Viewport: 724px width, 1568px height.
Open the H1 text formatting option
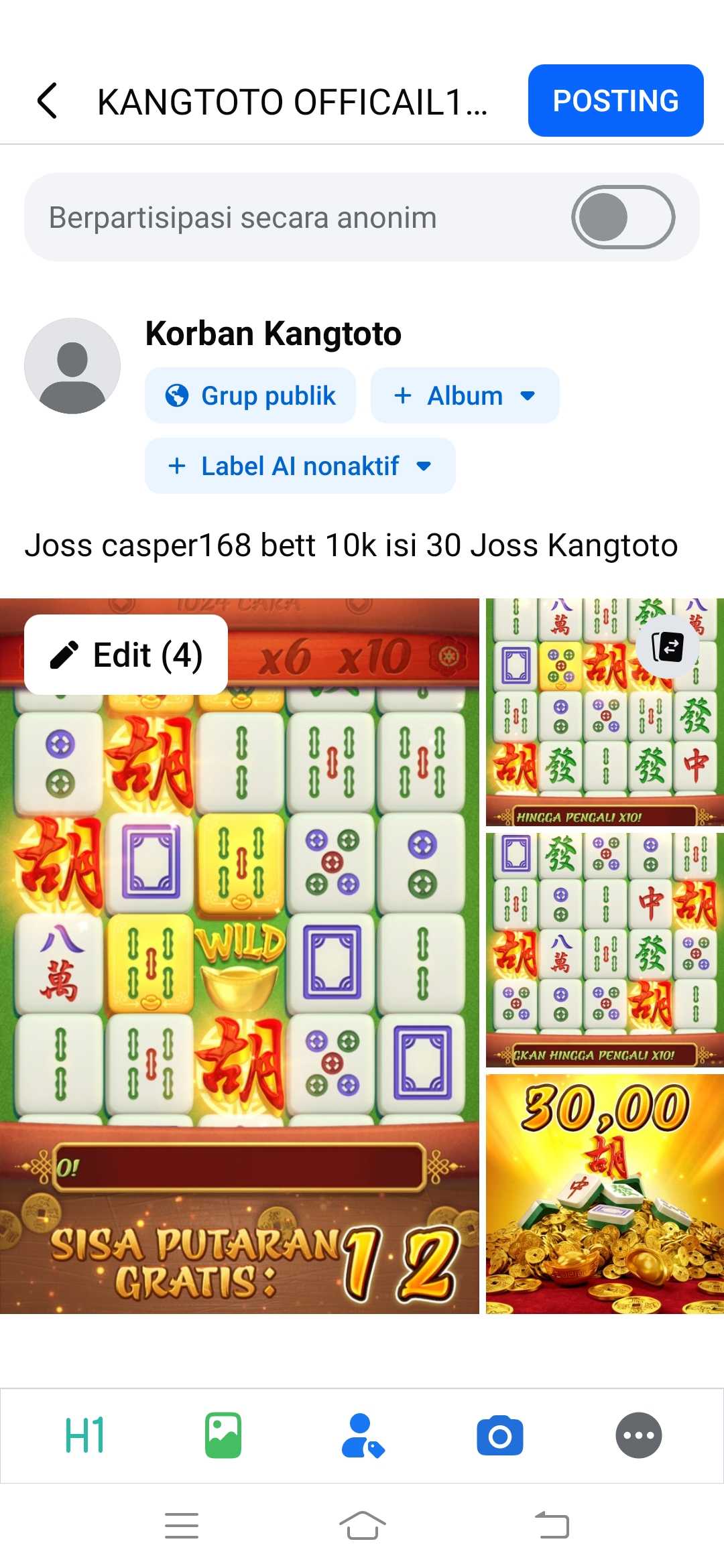tap(84, 1435)
